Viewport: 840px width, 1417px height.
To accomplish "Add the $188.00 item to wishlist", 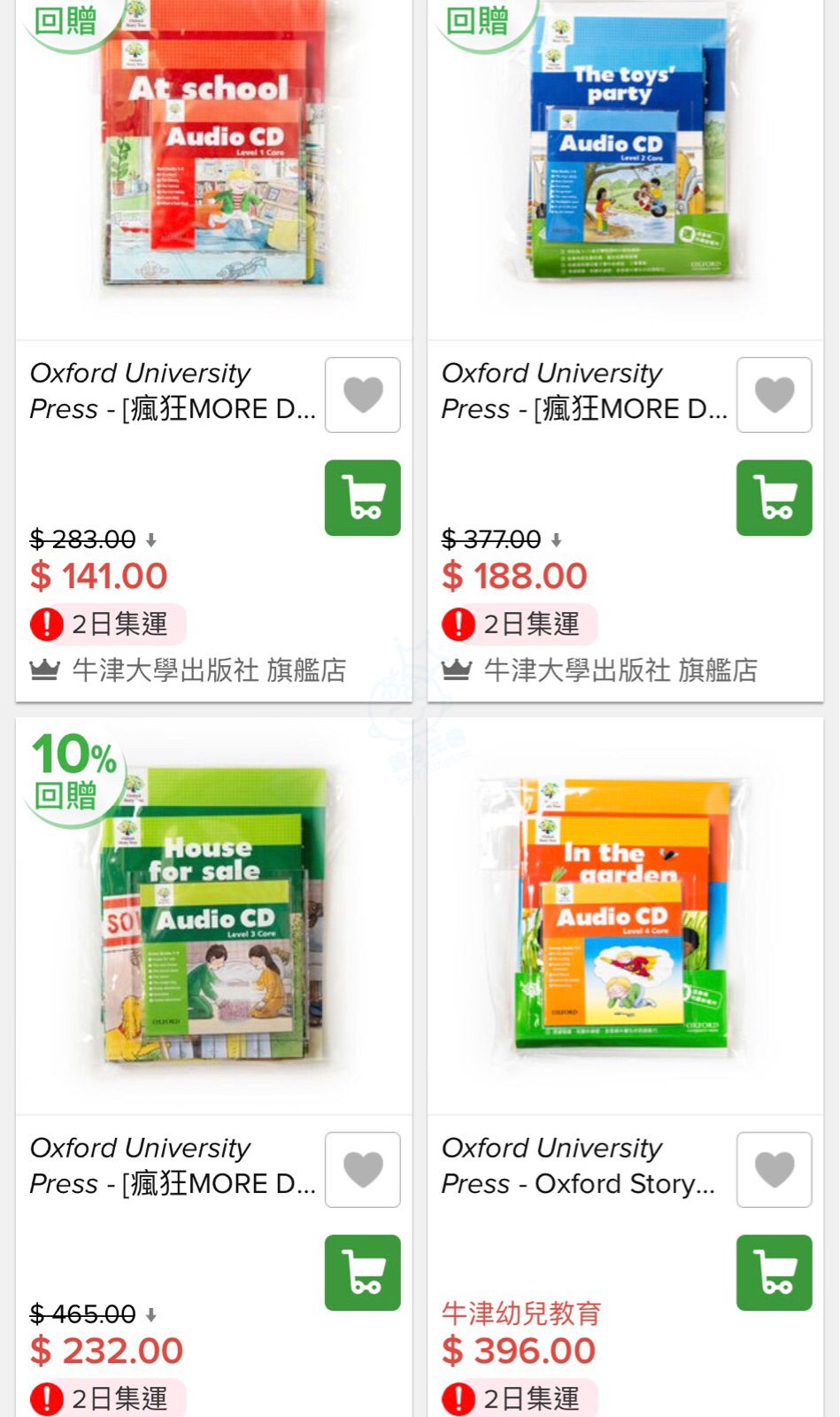I will click(774, 395).
